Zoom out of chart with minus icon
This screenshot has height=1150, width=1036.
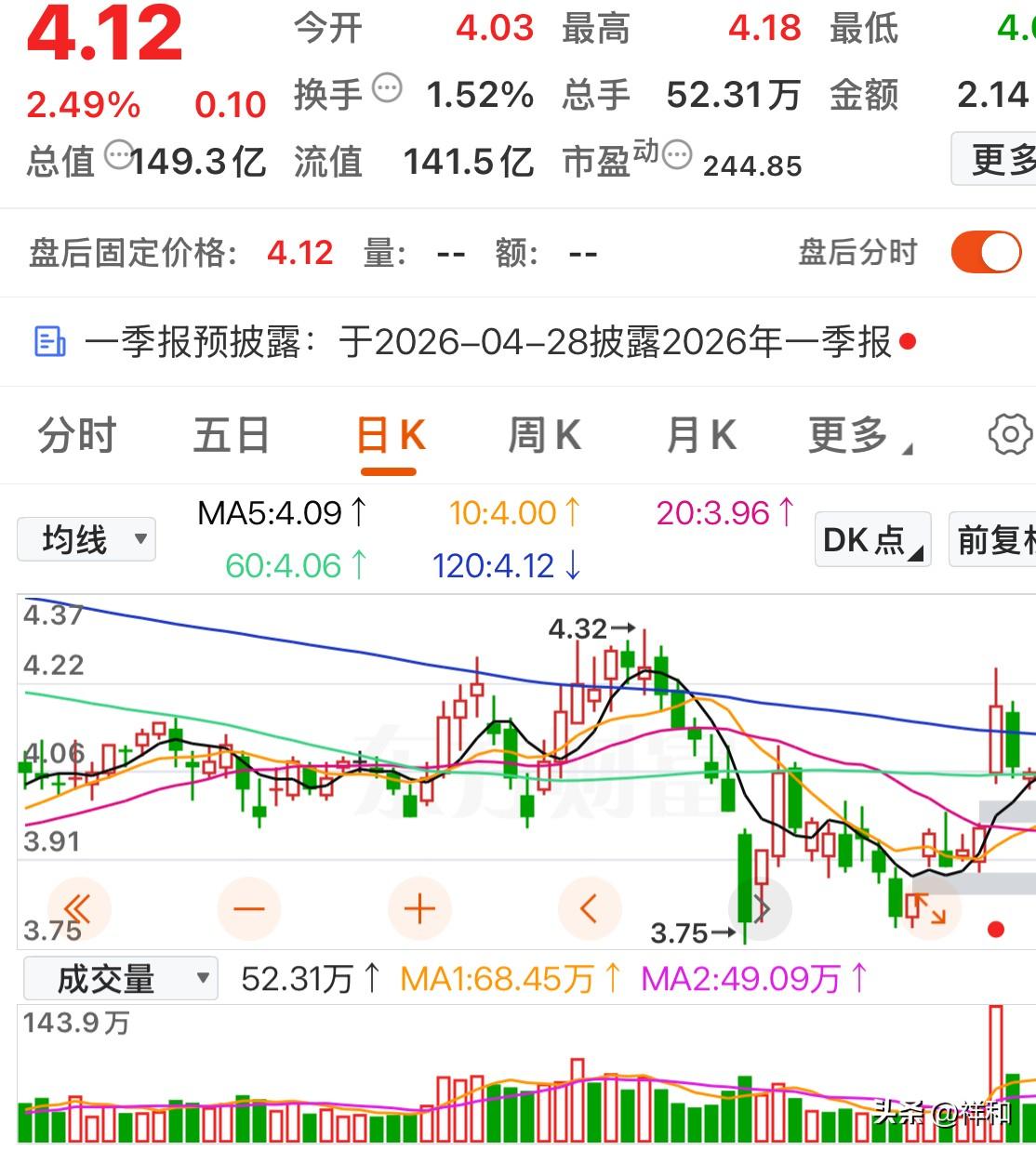(x=248, y=909)
